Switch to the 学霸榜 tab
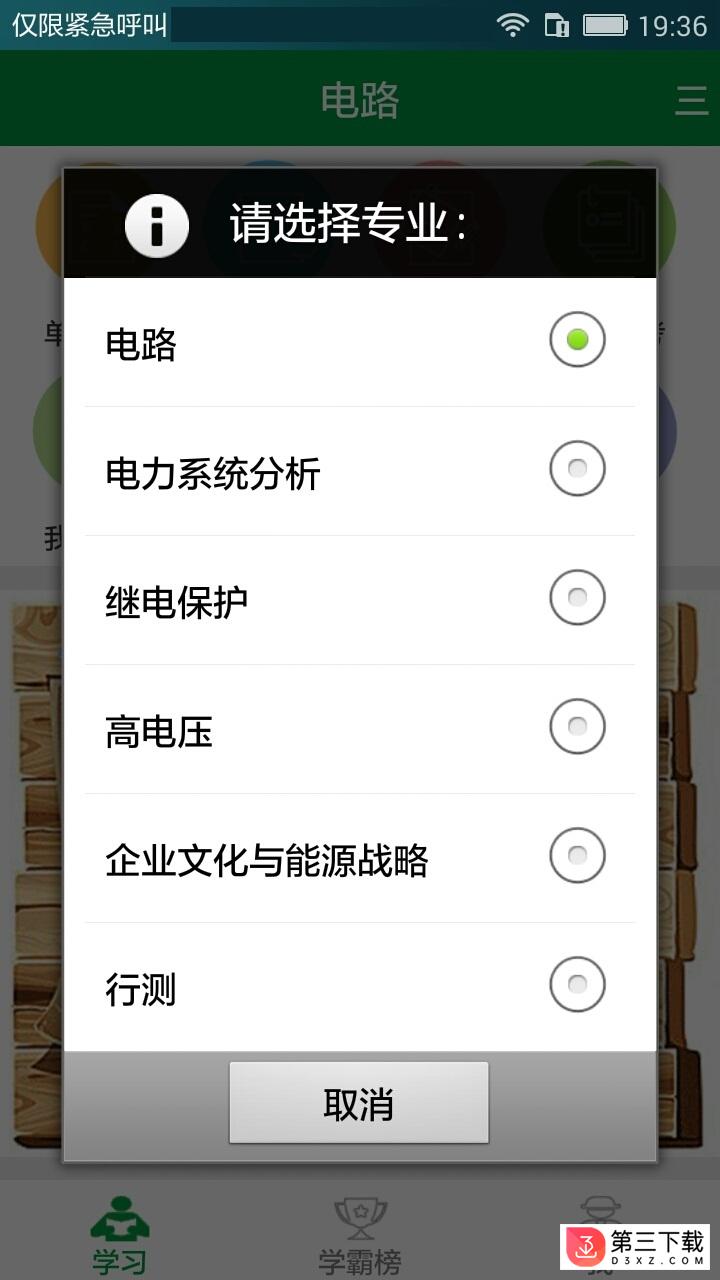The width and height of the screenshot is (720, 1280). (360, 1234)
